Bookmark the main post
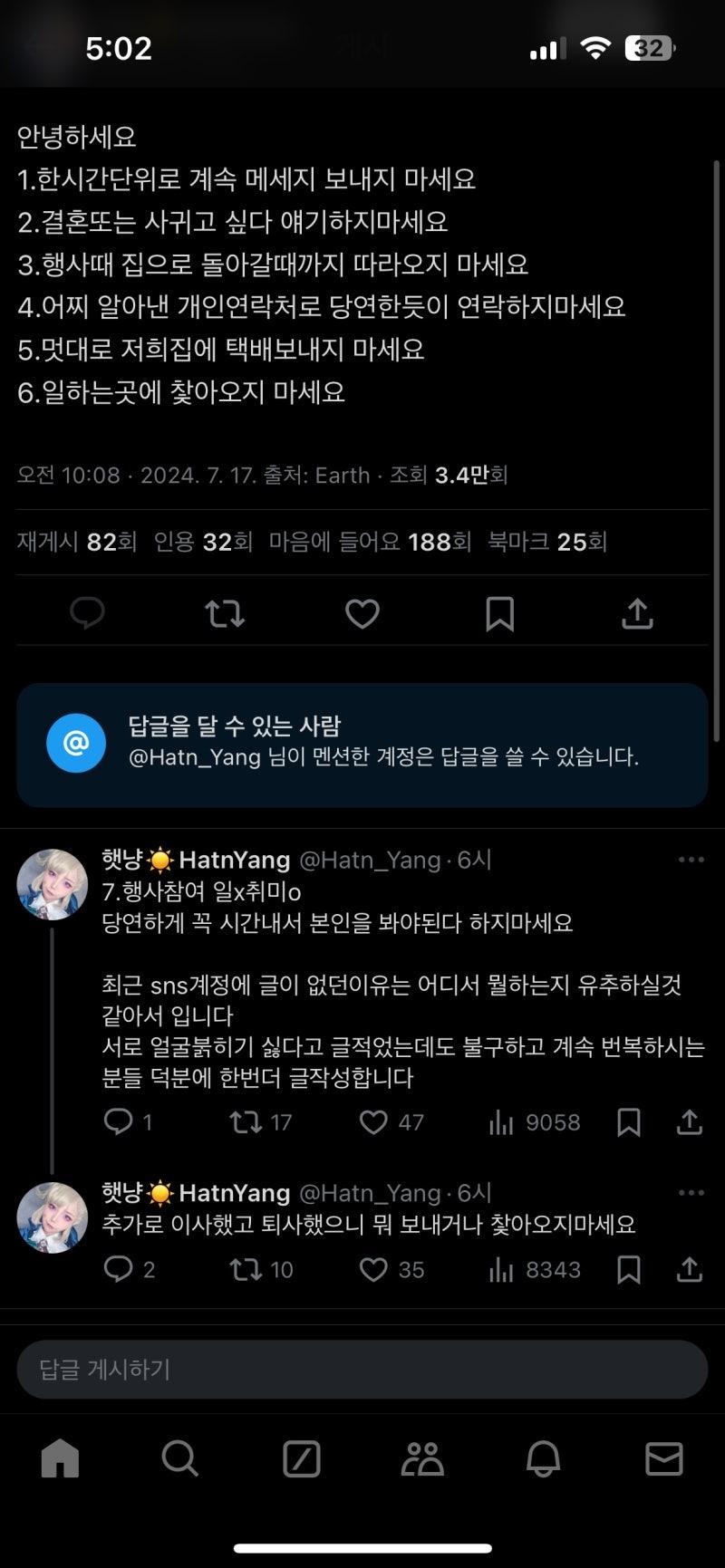This screenshot has width=725, height=1568. coord(499,613)
